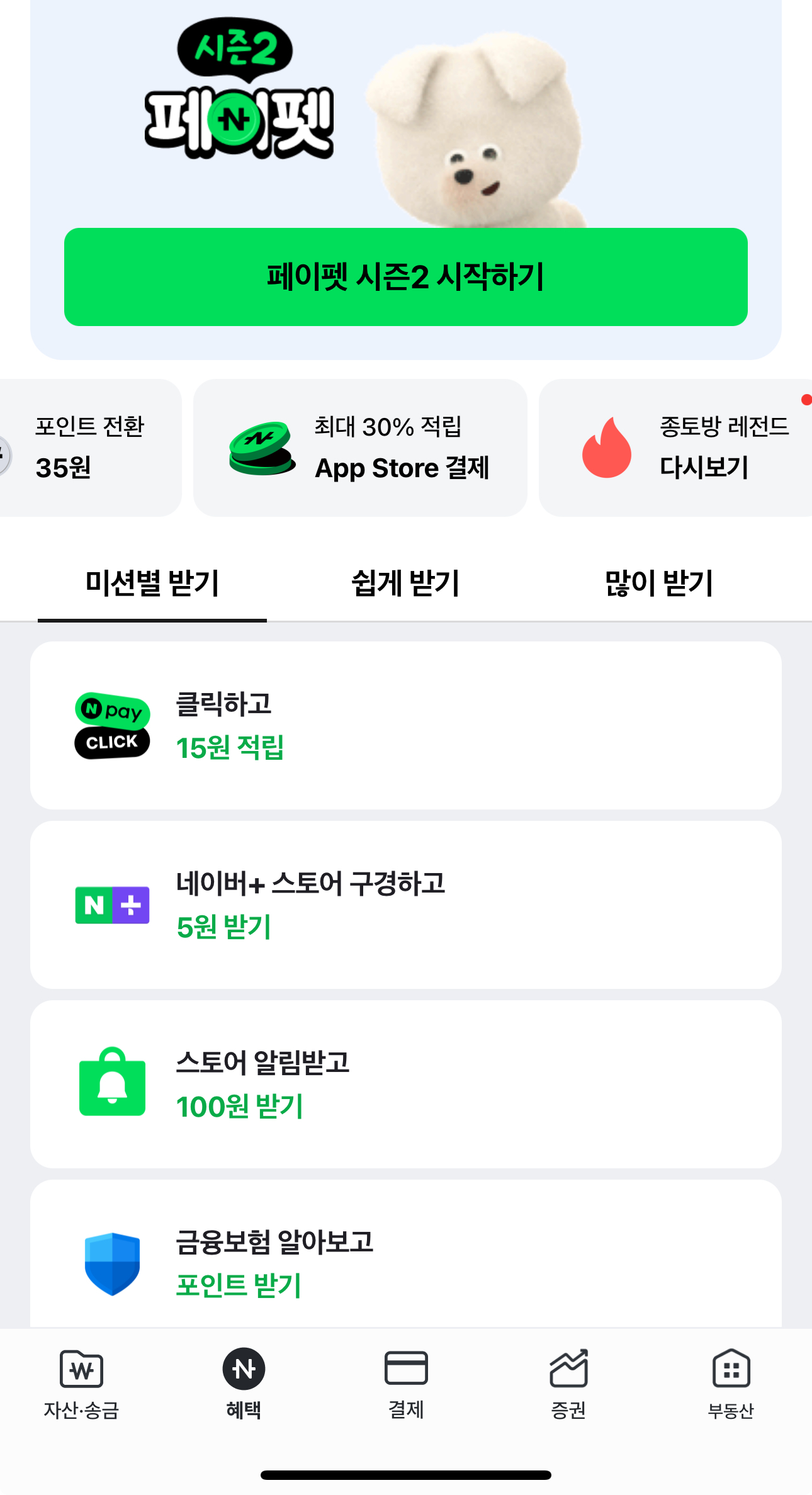
Task: Open 네이버+ 스토어 구경하고 5원 받기
Action: [x=406, y=905]
